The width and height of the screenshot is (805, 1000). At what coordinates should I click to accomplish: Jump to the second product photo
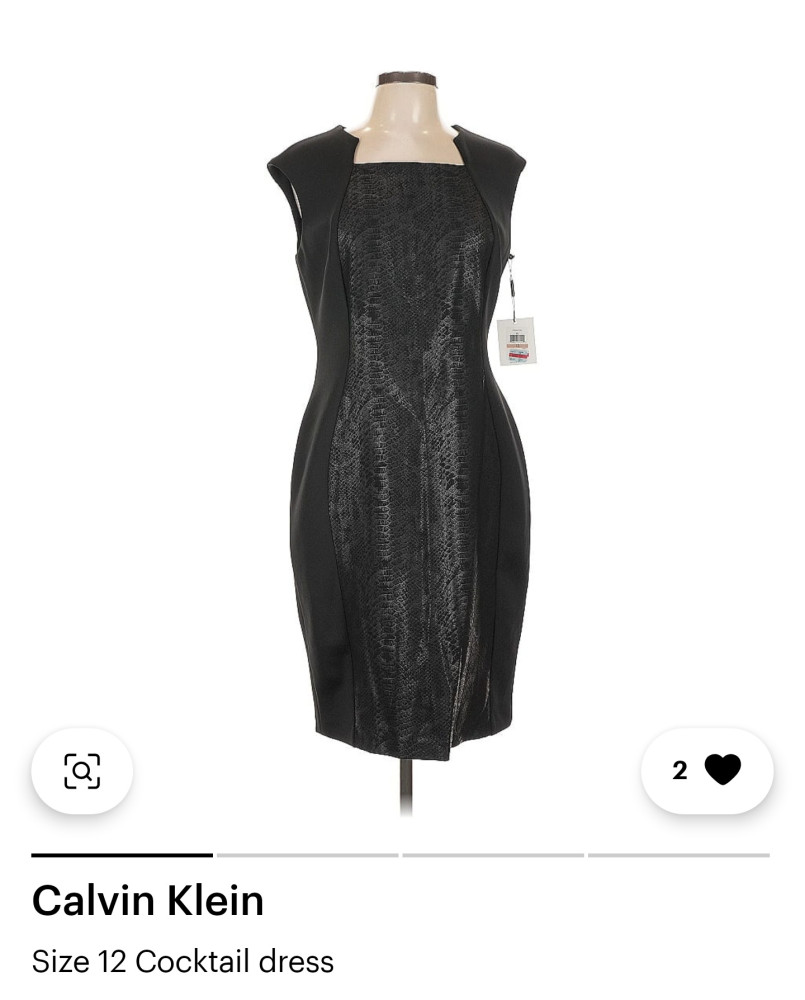click(307, 855)
